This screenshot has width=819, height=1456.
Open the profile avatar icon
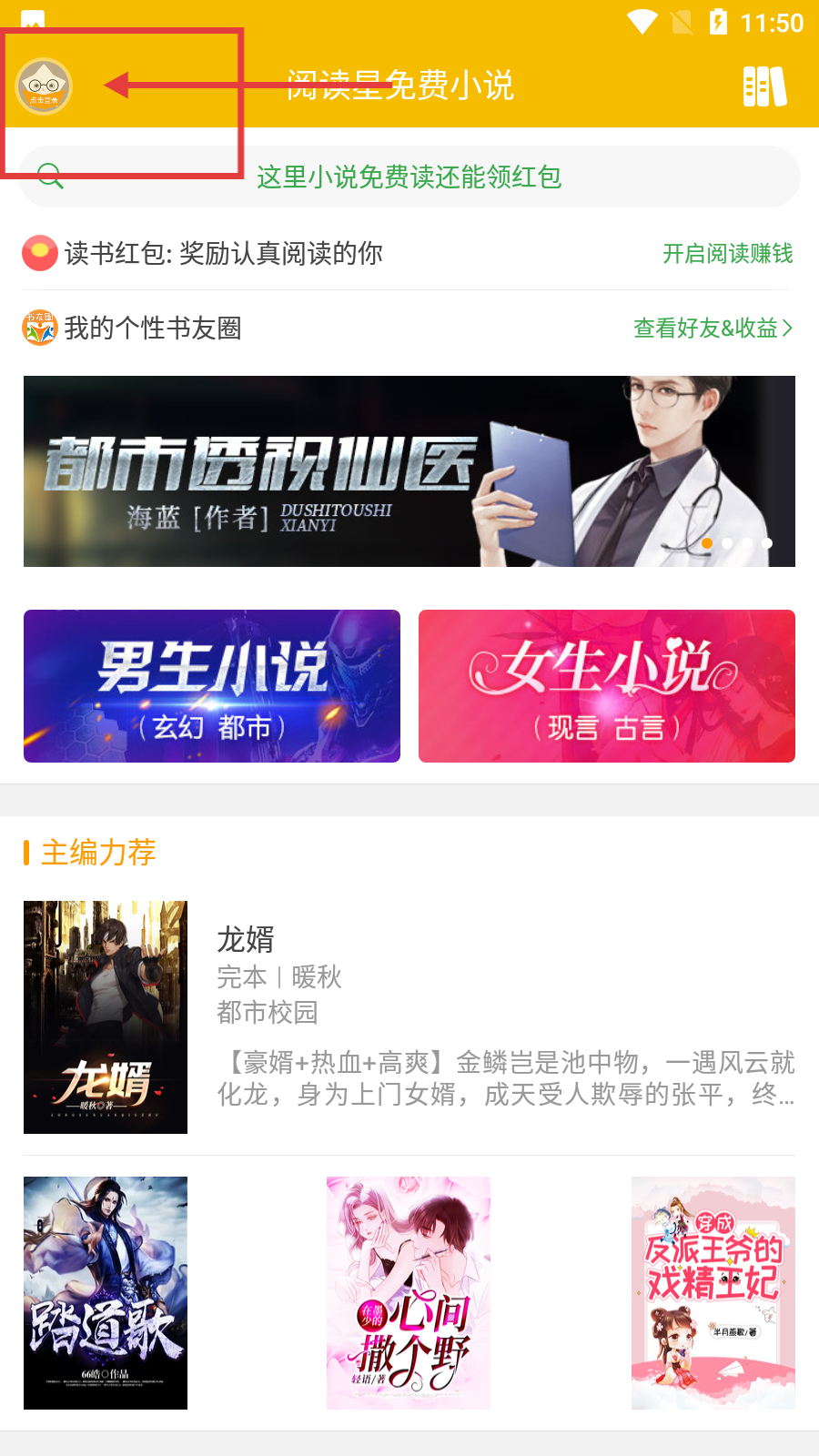point(44,86)
